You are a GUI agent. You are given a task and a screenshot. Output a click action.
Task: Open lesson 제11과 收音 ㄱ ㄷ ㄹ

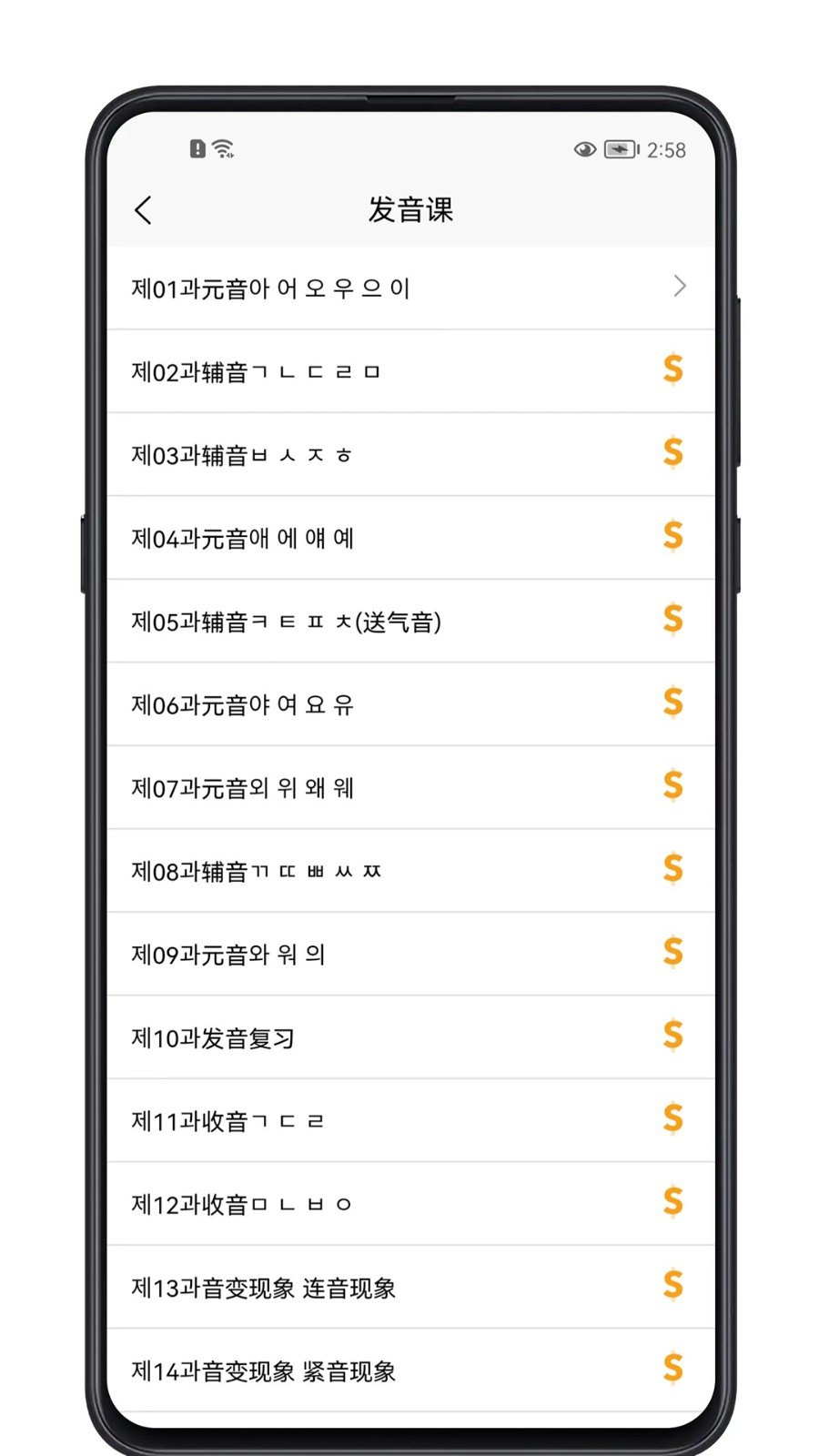(x=409, y=1121)
